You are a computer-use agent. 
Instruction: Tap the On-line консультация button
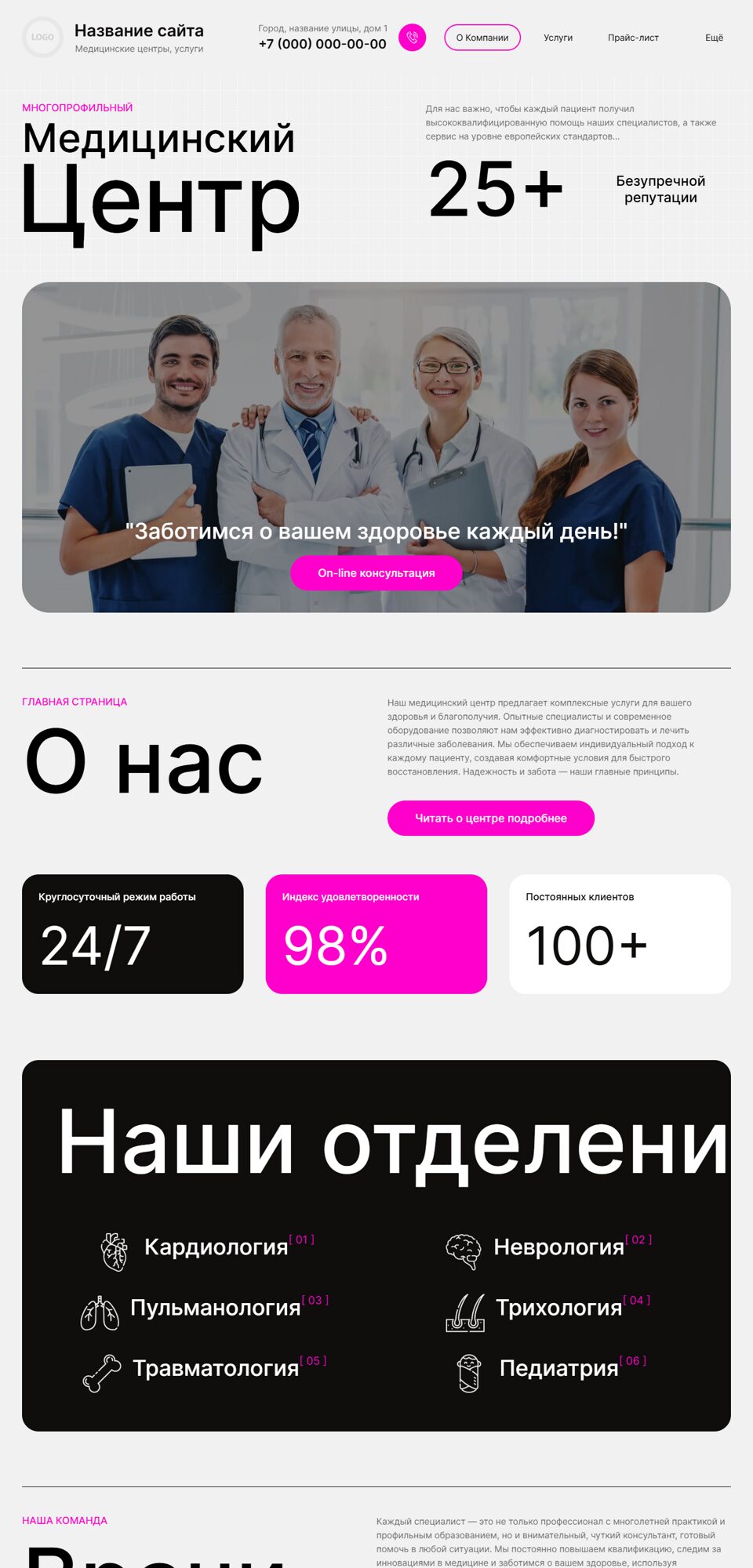point(376,573)
